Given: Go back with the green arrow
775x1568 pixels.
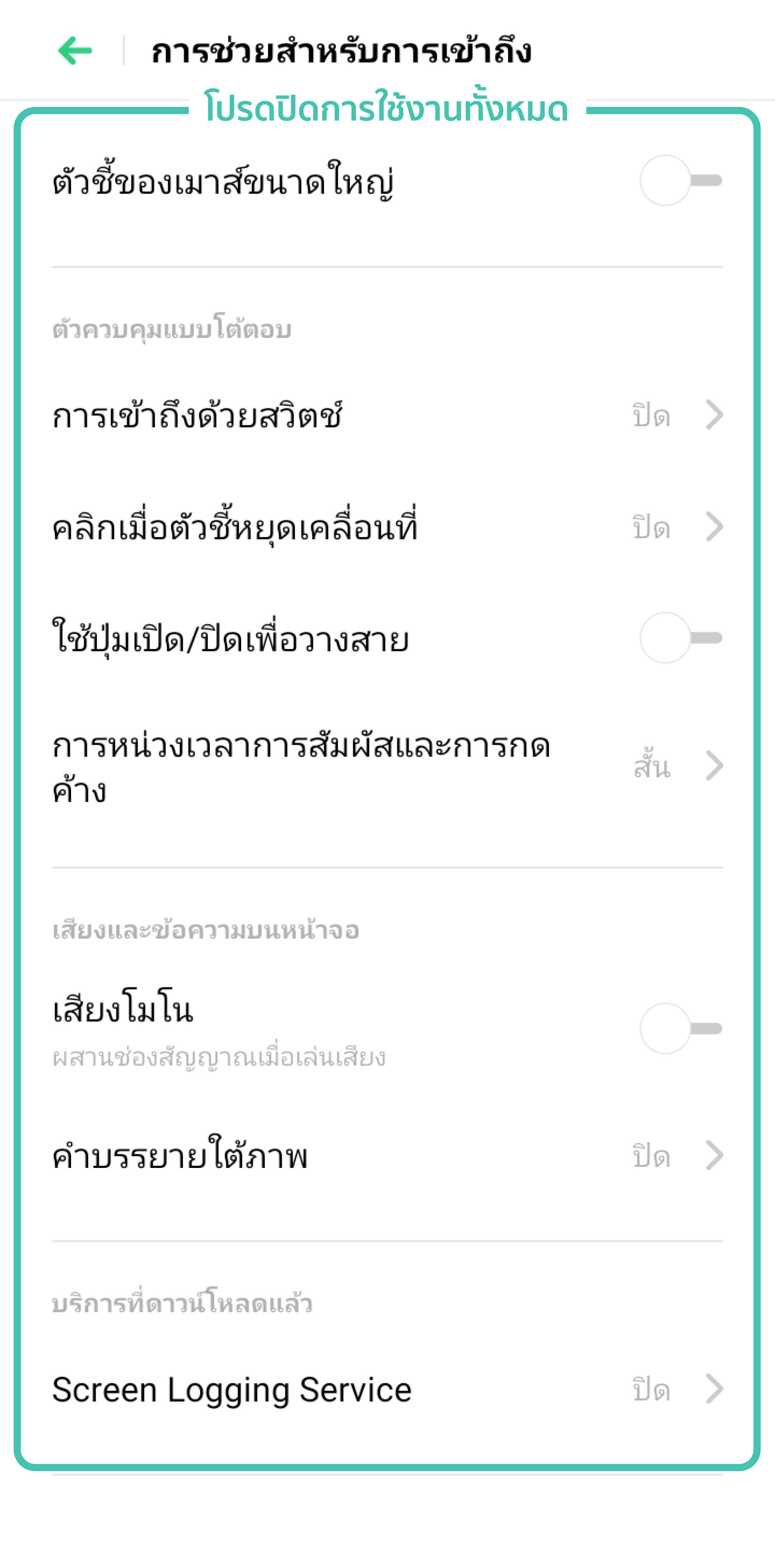Looking at the screenshot, I should coord(74,51).
